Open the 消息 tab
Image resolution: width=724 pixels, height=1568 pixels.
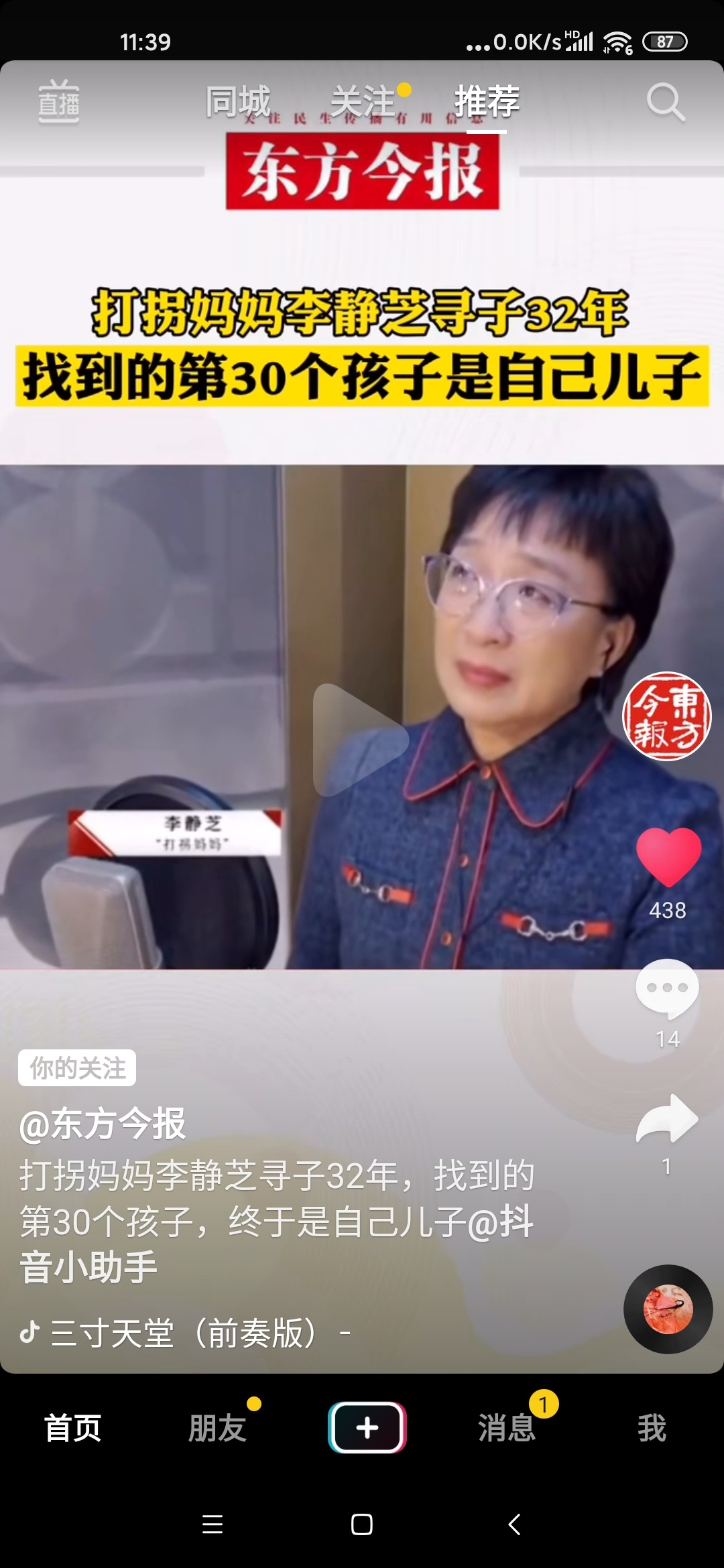(507, 1428)
